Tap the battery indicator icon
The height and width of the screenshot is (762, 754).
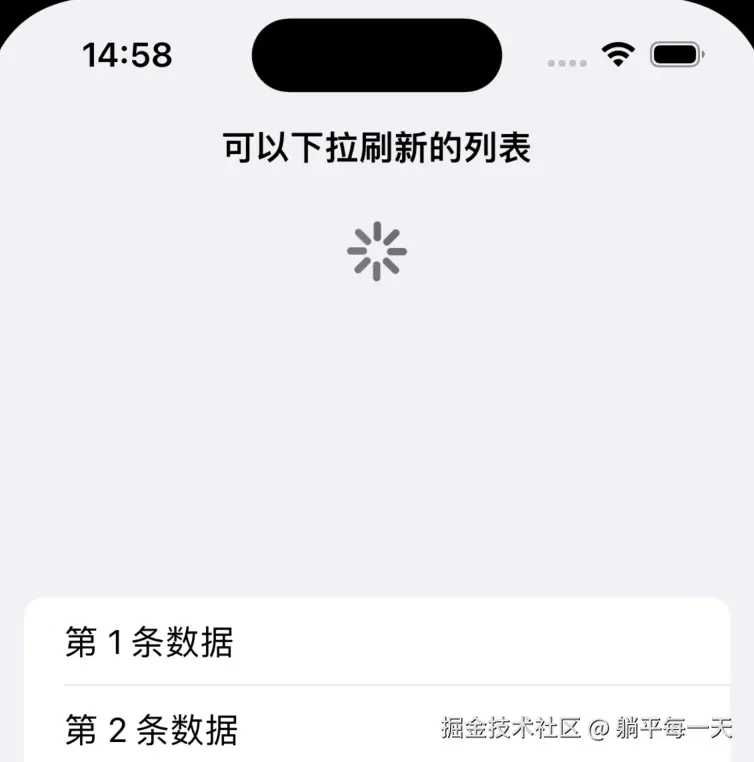pos(676,55)
